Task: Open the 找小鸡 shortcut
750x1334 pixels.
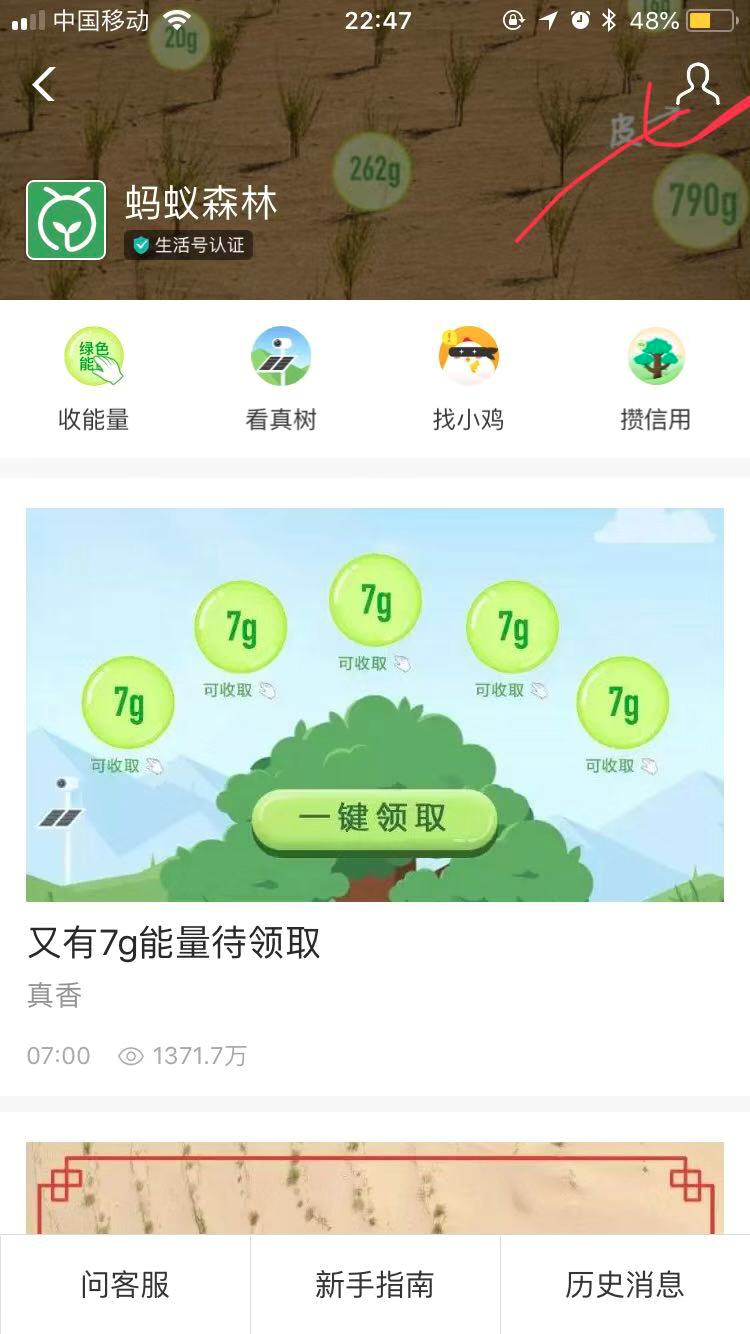Action: [x=468, y=380]
